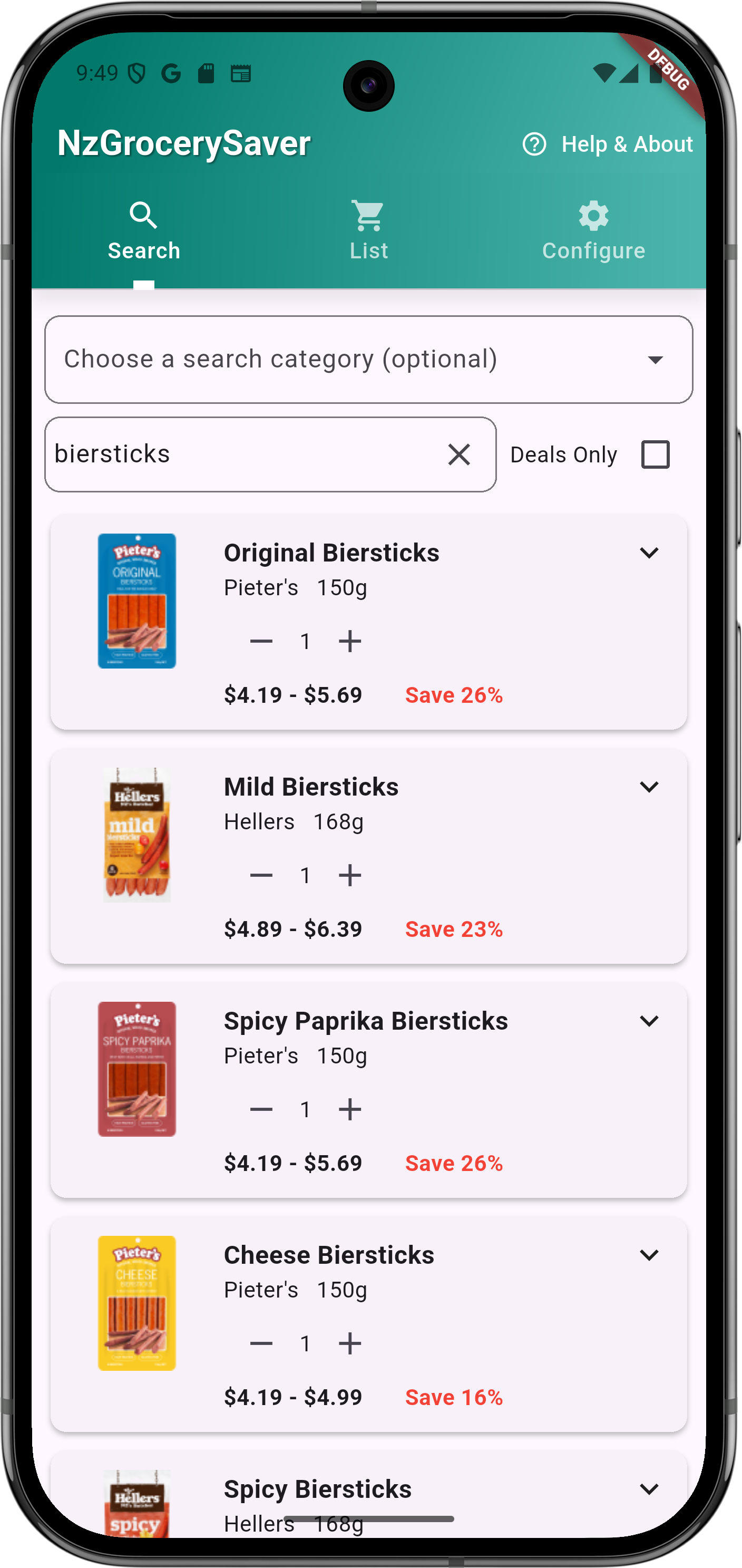Viewport: 742px width, 1568px height.
Task: View the Spicy Paprika Biersticks product image
Action: (136, 1068)
